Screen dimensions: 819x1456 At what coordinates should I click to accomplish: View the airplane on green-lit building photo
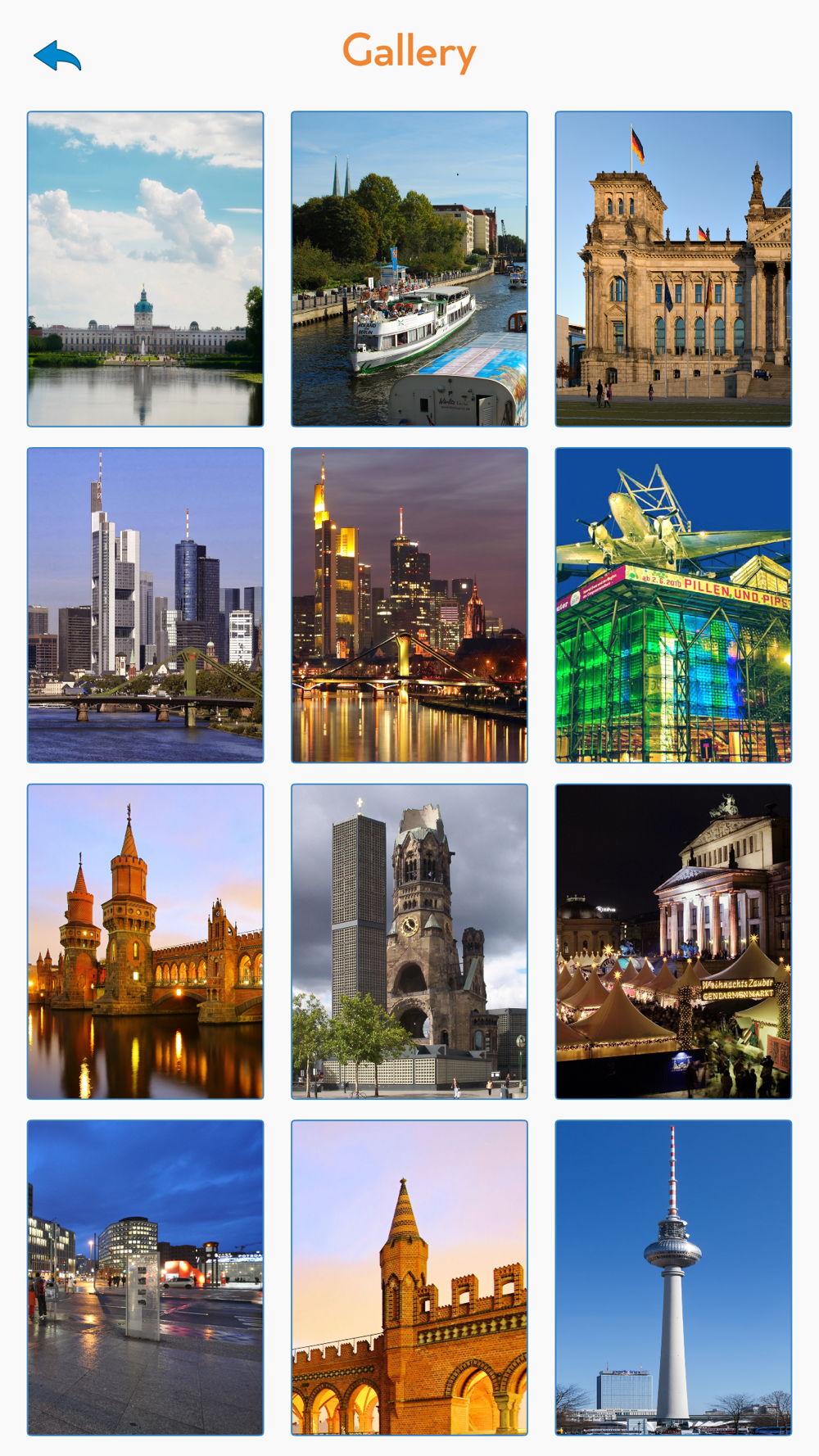[673, 605]
